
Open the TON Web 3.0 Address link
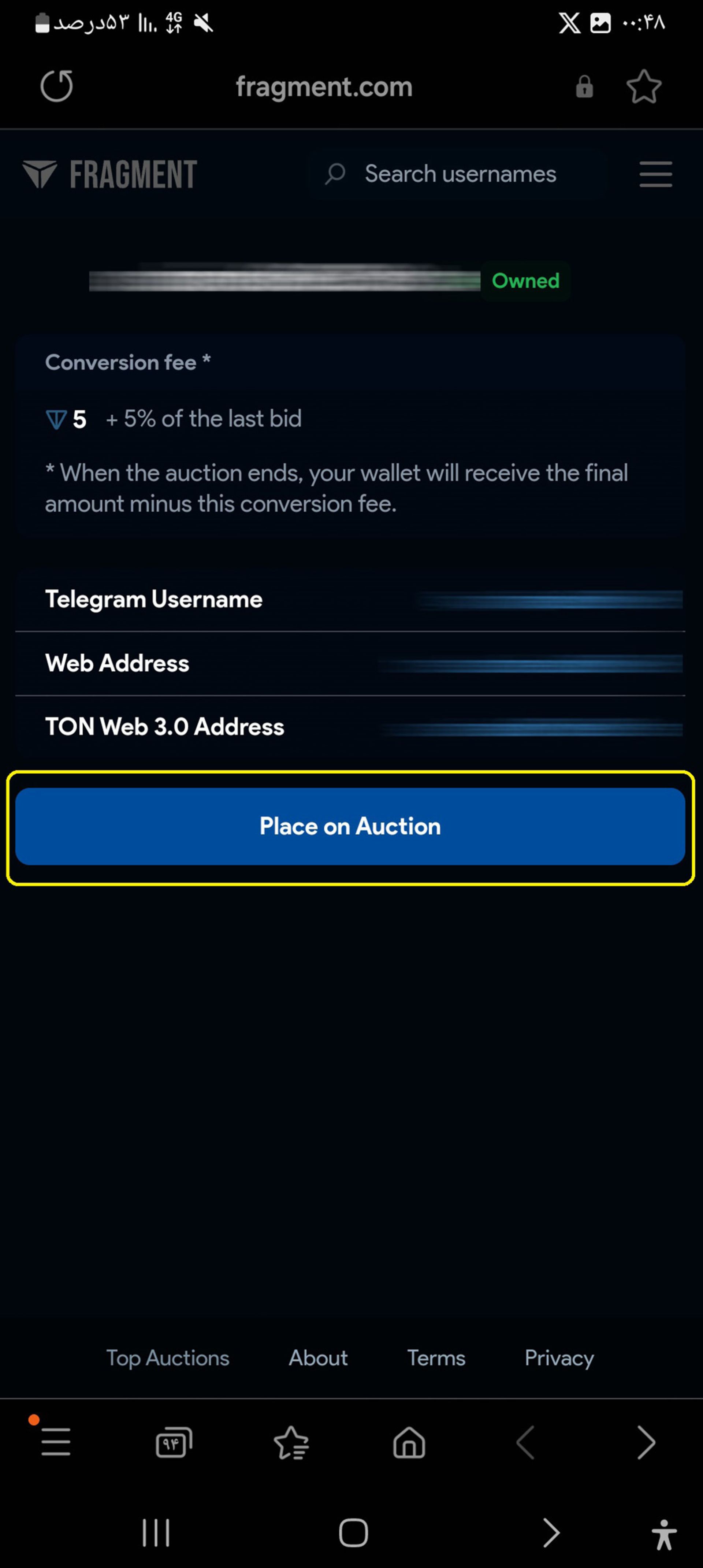[529, 728]
